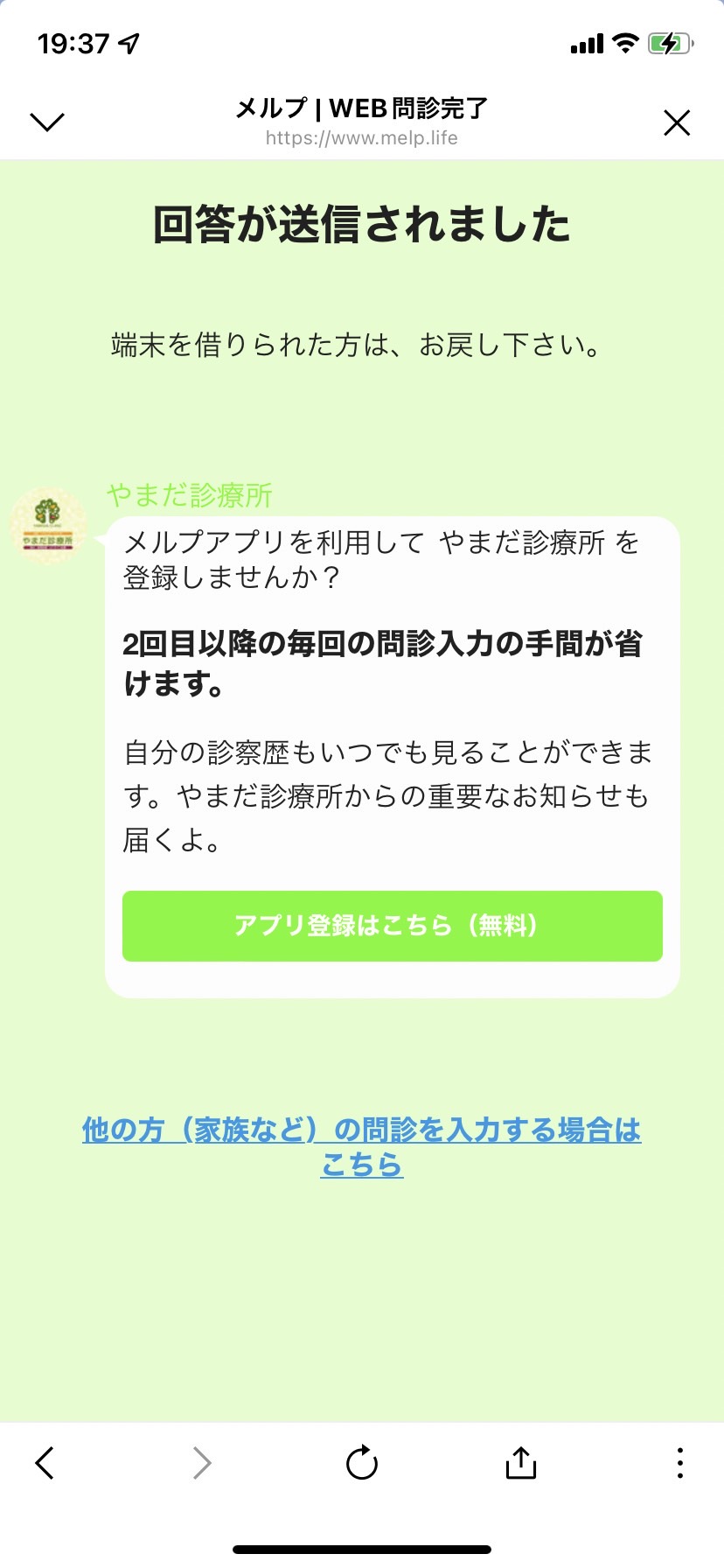Reload the current page
The width and height of the screenshot is (724, 1568).
tap(362, 1462)
